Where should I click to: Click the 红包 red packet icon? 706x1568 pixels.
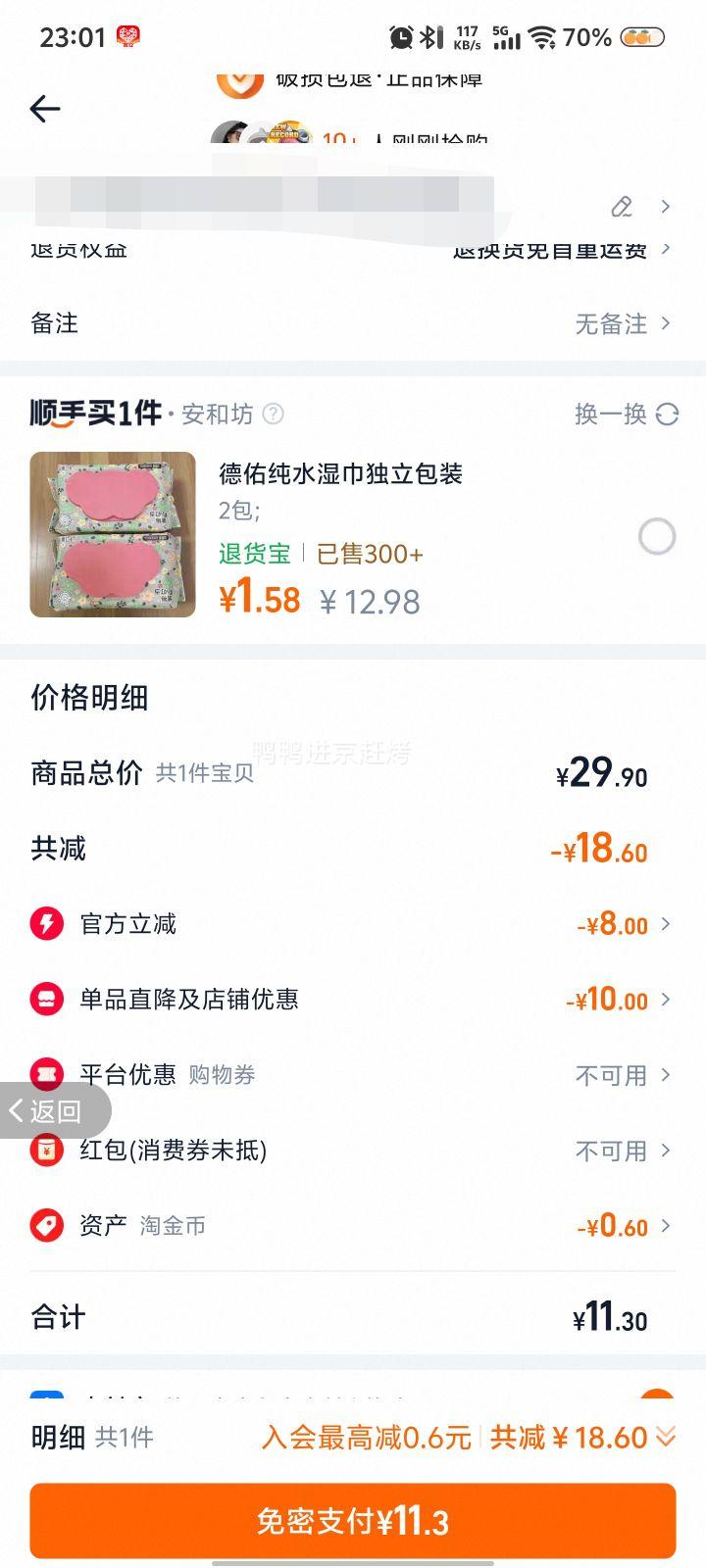[47, 1151]
